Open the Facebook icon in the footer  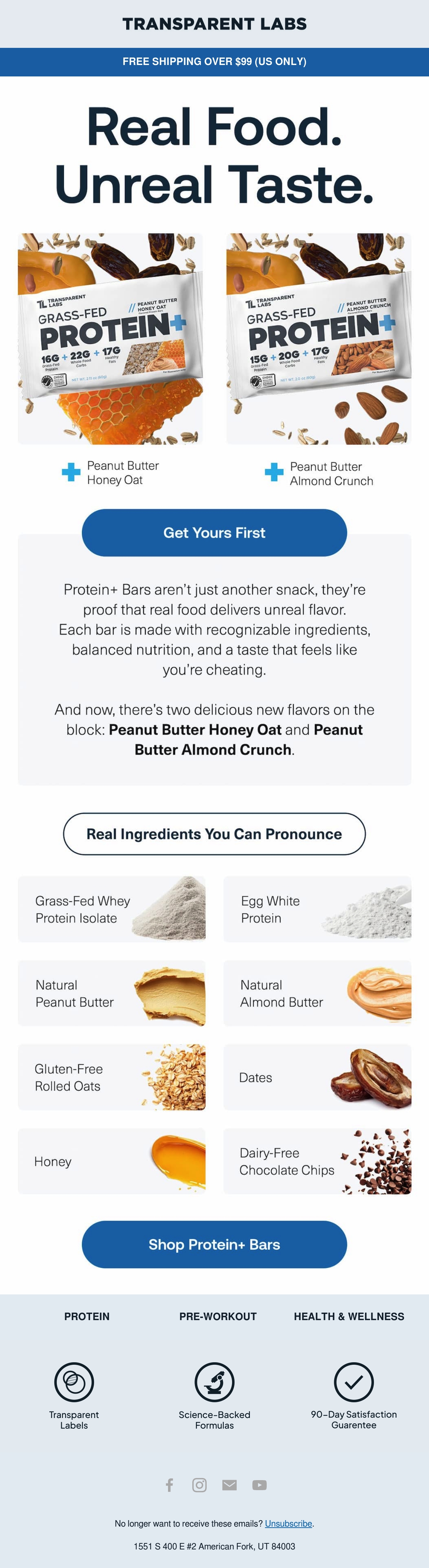tap(170, 1485)
